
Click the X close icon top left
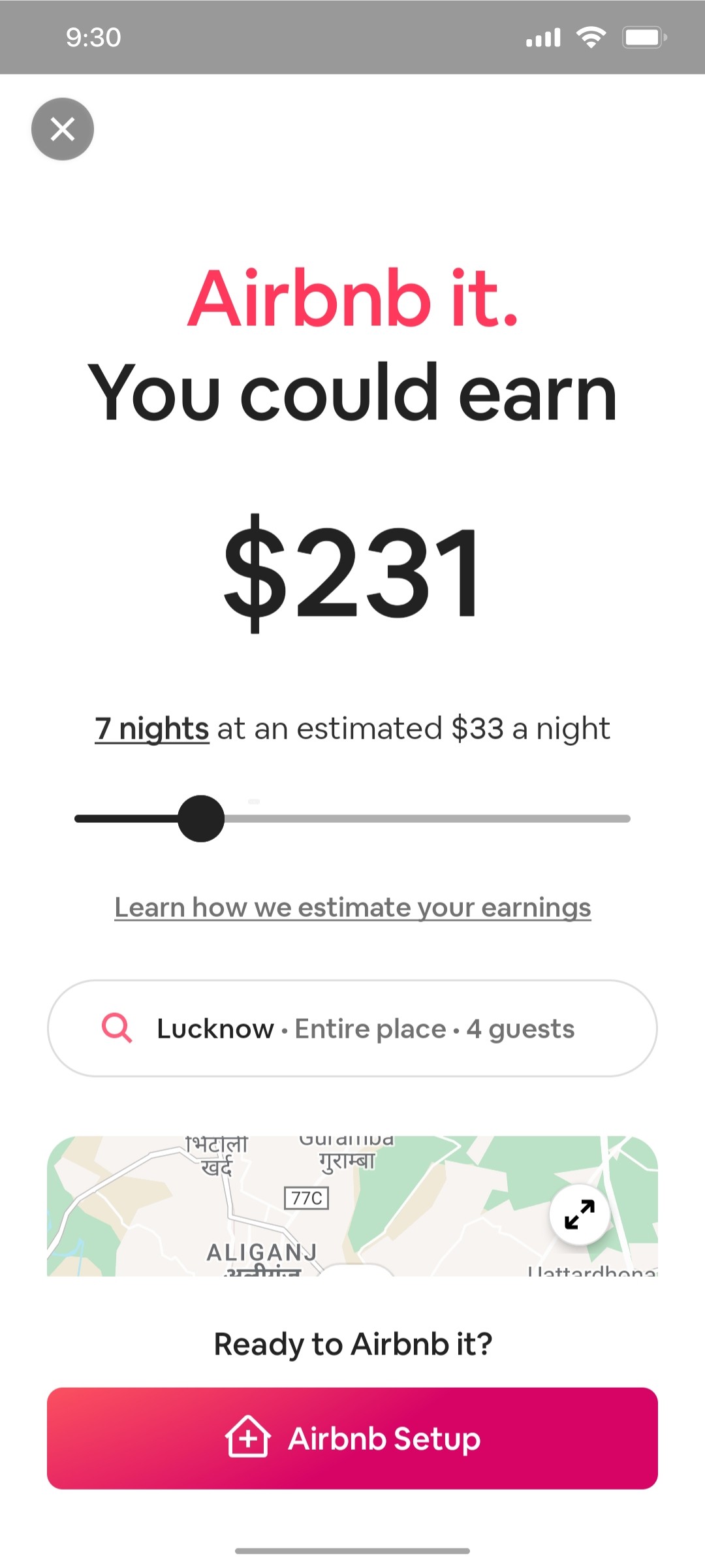click(62, 129)
